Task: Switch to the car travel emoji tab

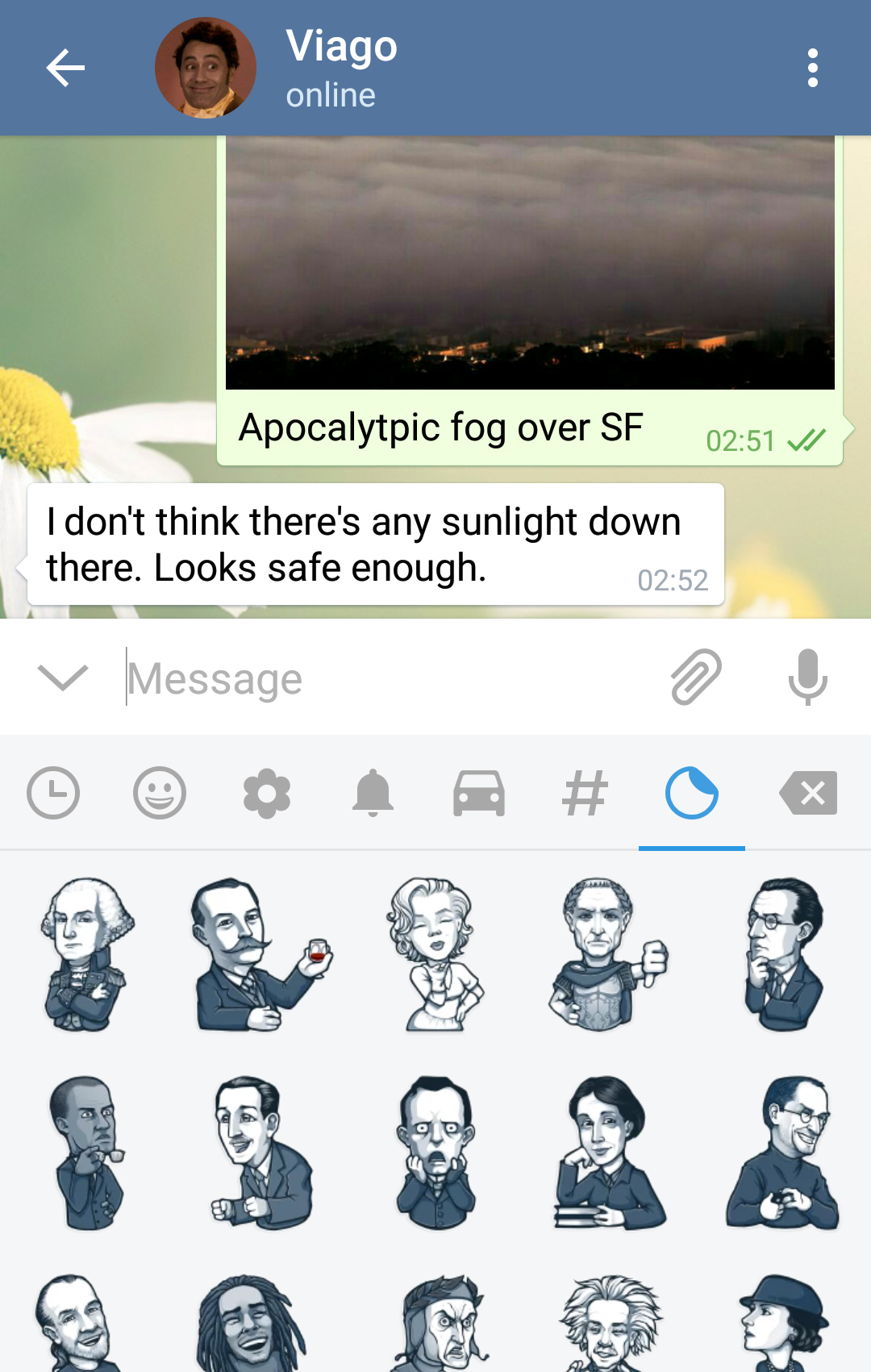Action: [479, 793]
